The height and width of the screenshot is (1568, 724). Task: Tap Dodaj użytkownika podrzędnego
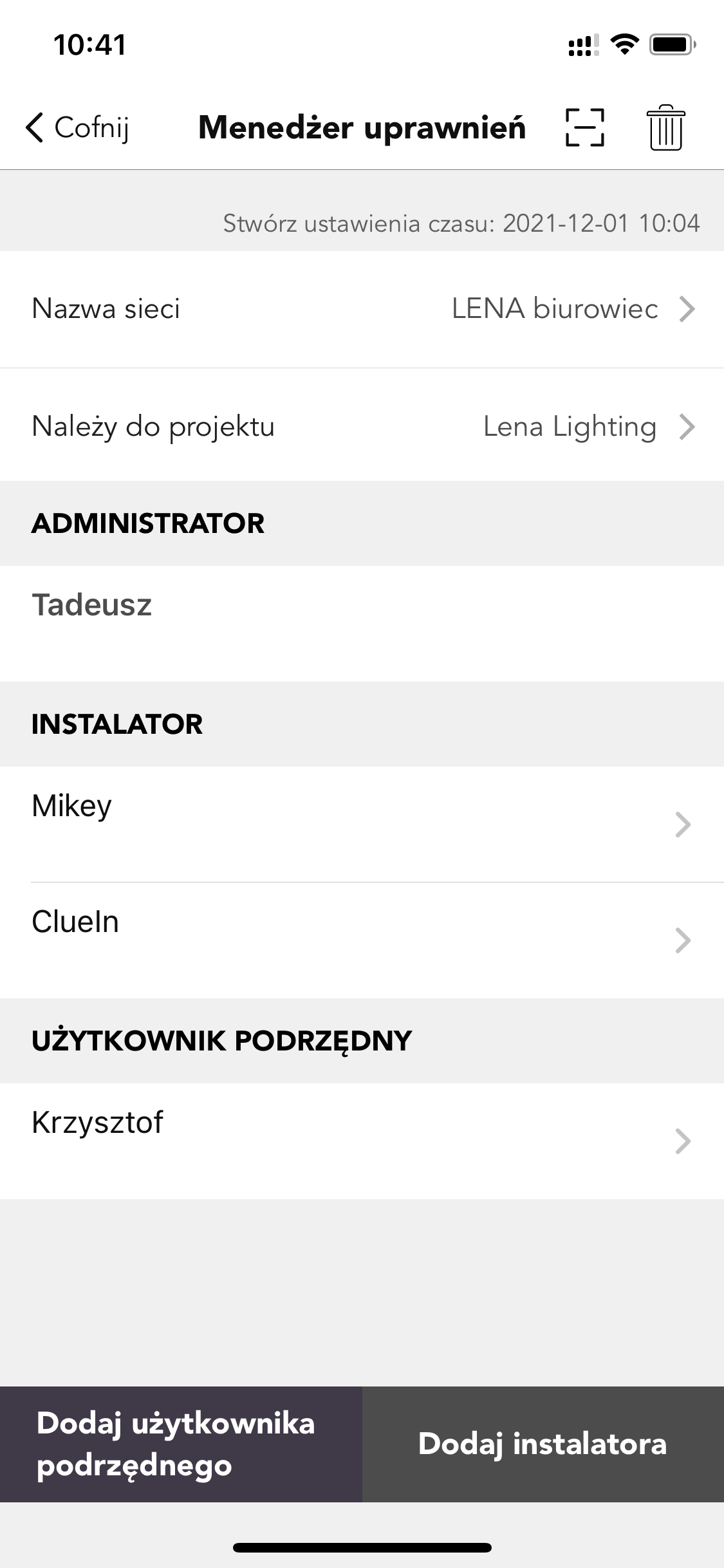[181, 1444]
